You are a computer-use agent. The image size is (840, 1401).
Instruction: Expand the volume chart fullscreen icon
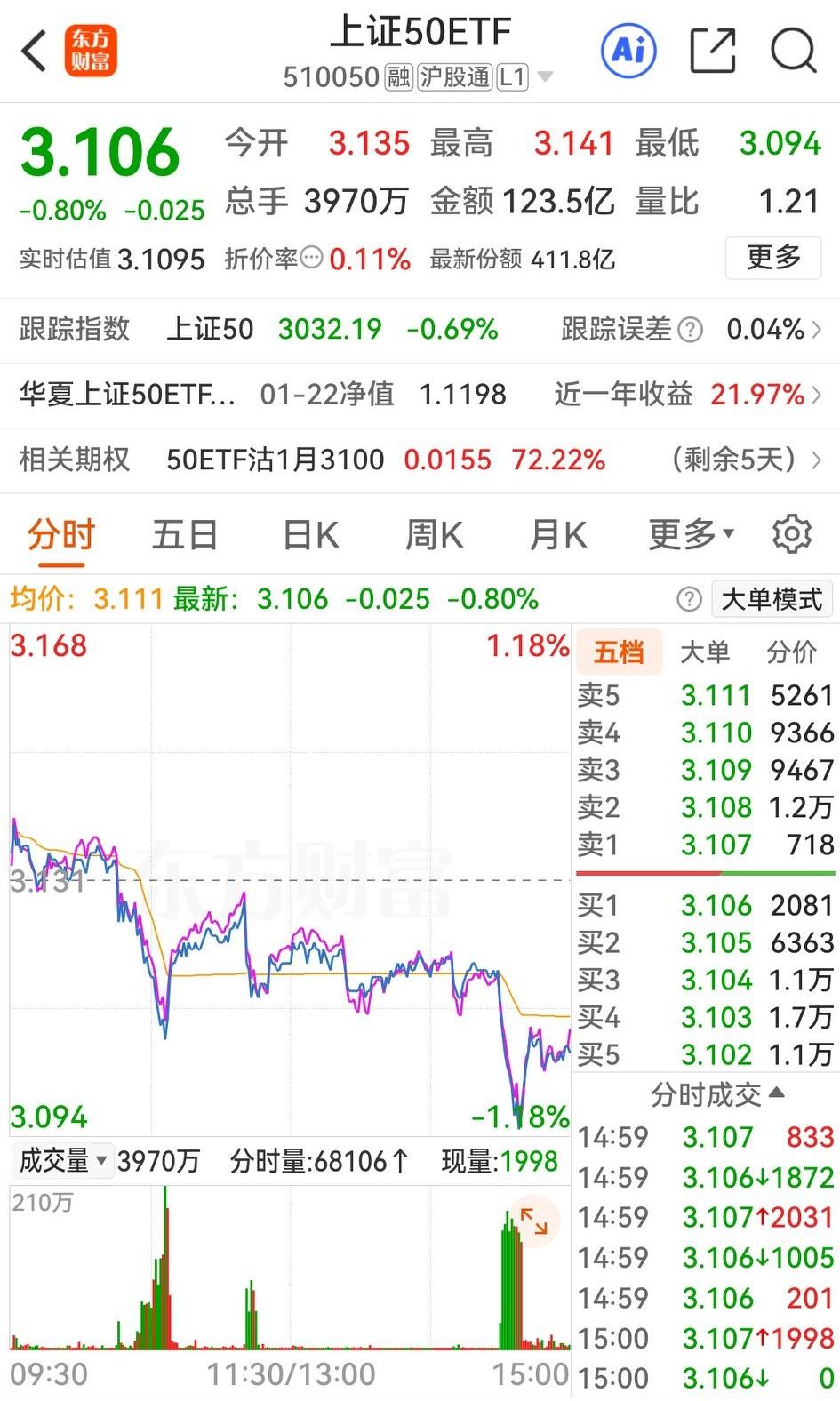tap(534, 1222)
